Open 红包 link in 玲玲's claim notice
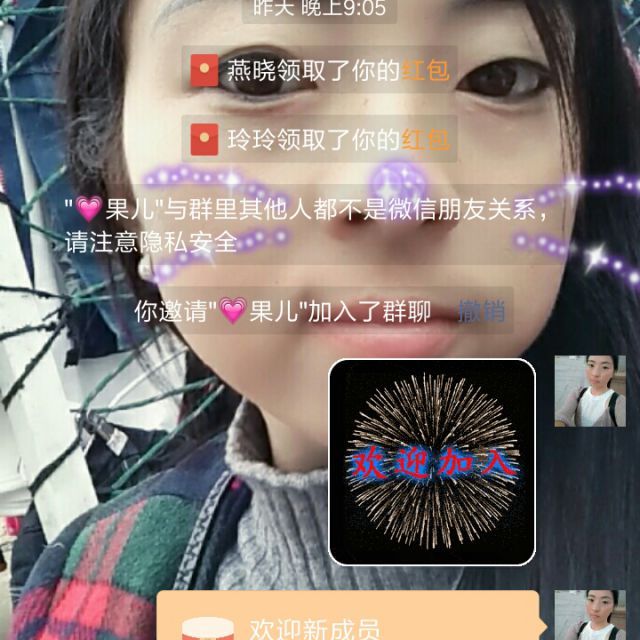 point(426,140)
